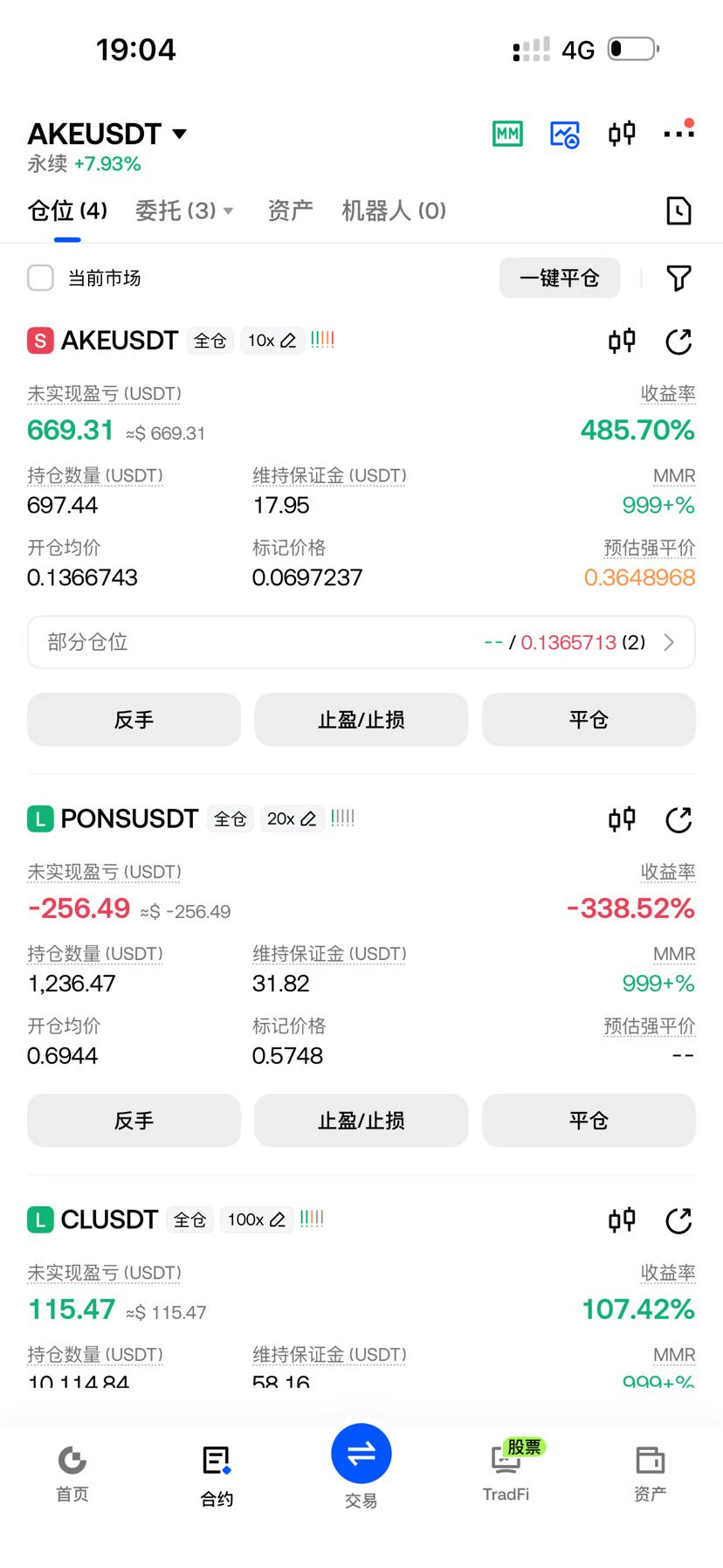Image resolution: width=723 pixels, height=1568 pixels.
Task: Share the AKEUSDT position
Action: [678, 341]
